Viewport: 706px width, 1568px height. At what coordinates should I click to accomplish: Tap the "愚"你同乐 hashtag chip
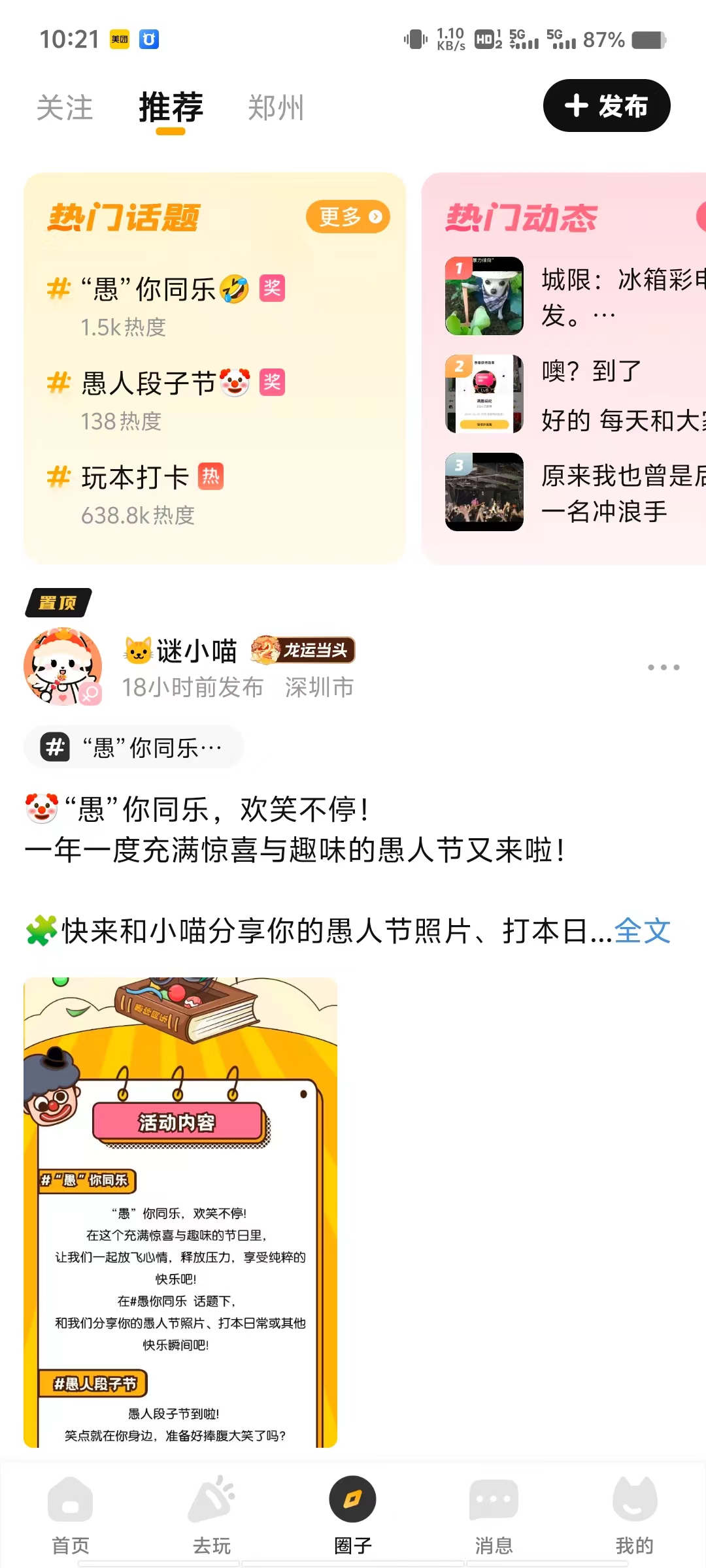pos(135,747)
